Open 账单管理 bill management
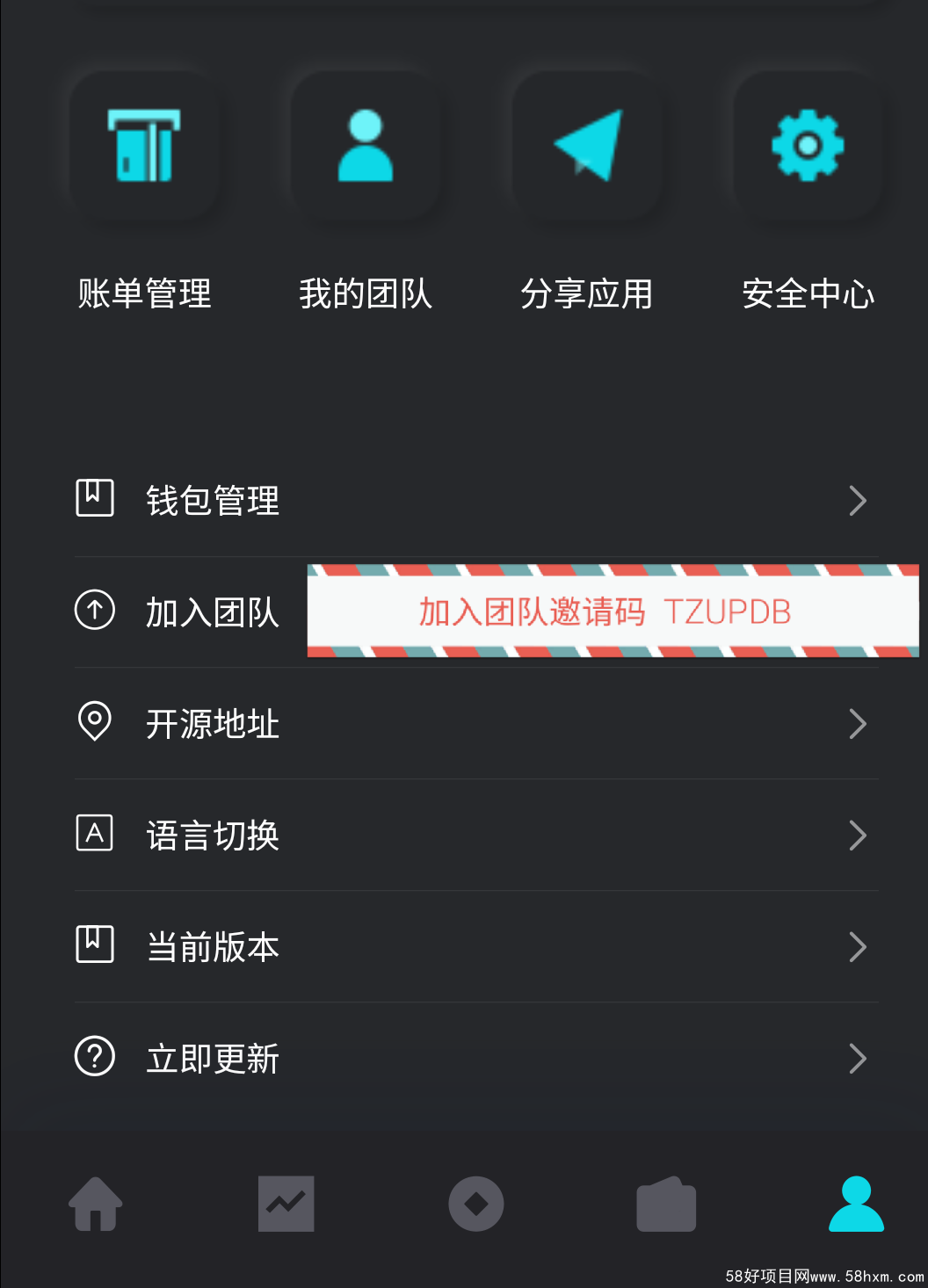This screenshot has height=1288, width=928. 144,146
